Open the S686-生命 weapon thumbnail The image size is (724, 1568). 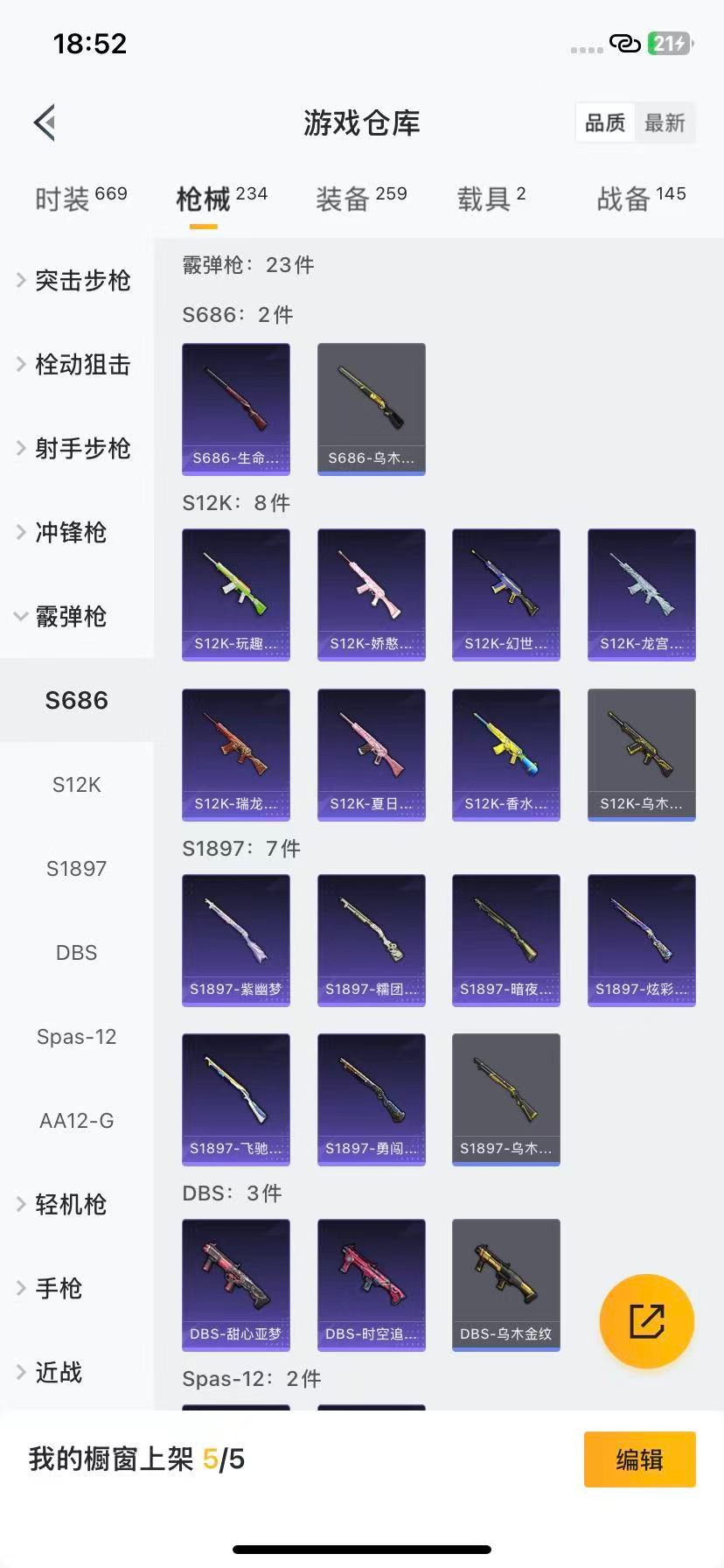(235, 409)
